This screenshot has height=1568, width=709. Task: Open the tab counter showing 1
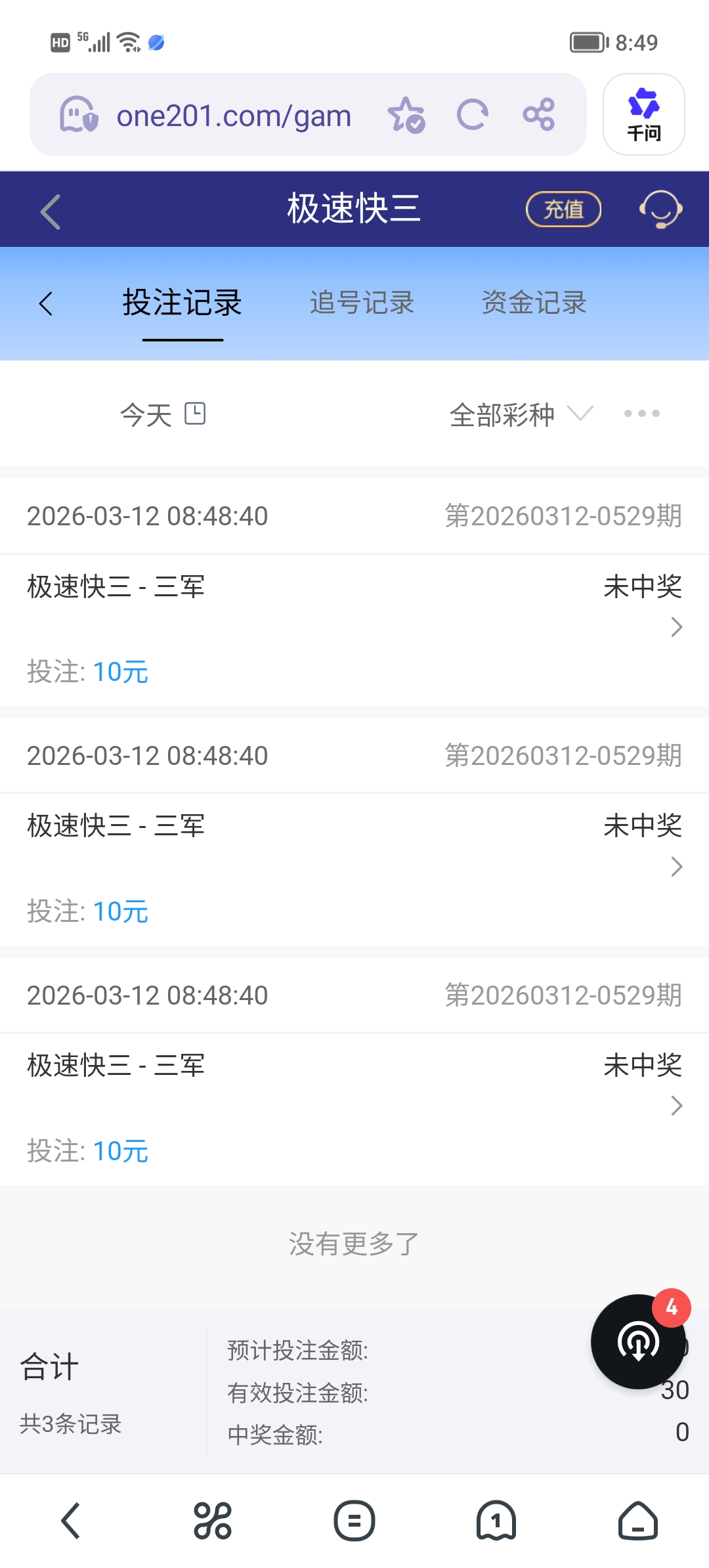coord(496,1520)
